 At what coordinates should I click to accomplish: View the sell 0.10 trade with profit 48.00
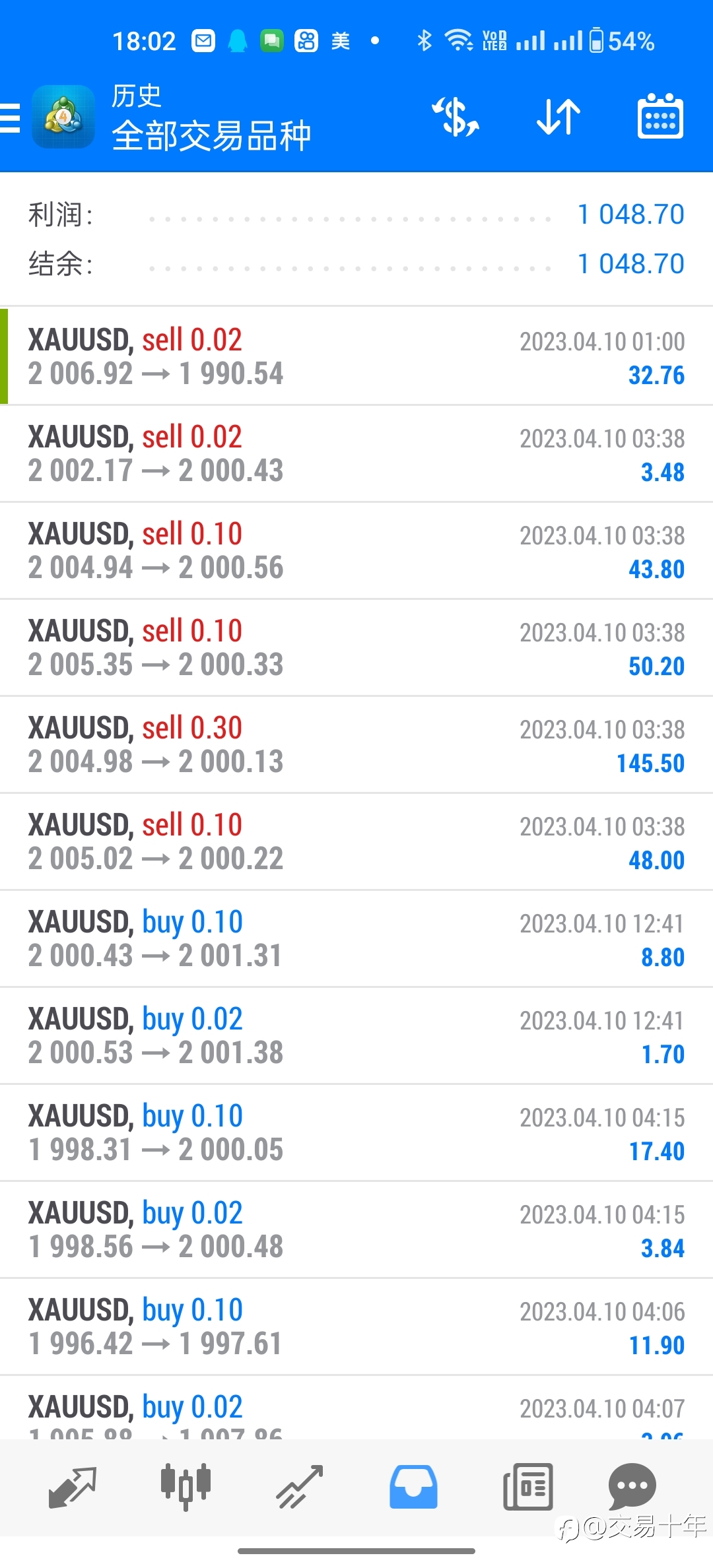(x=356, y=842)
